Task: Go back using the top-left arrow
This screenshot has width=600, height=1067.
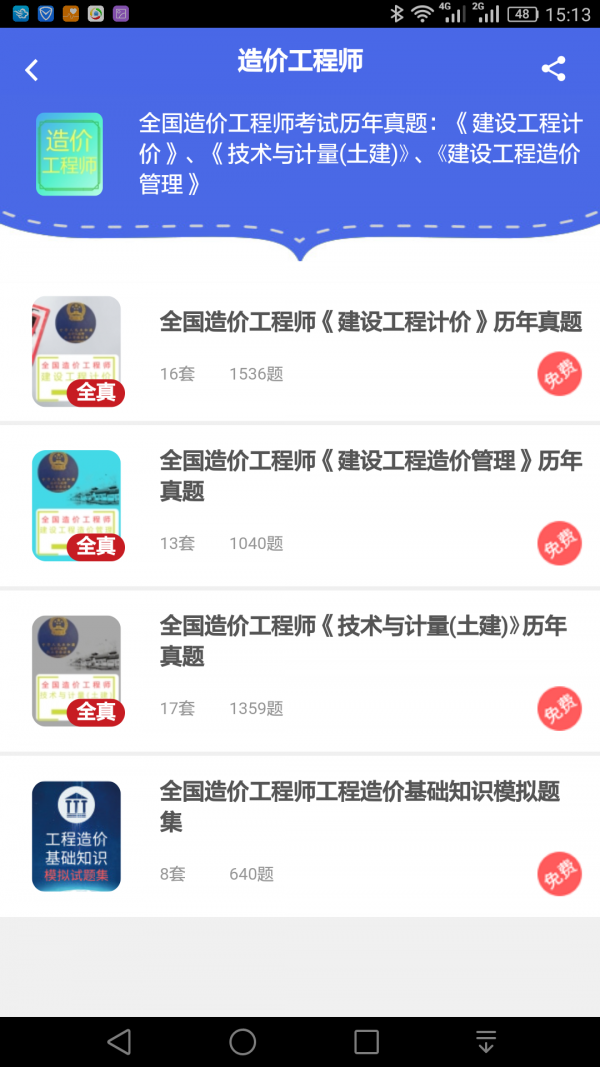Action: 32,69
